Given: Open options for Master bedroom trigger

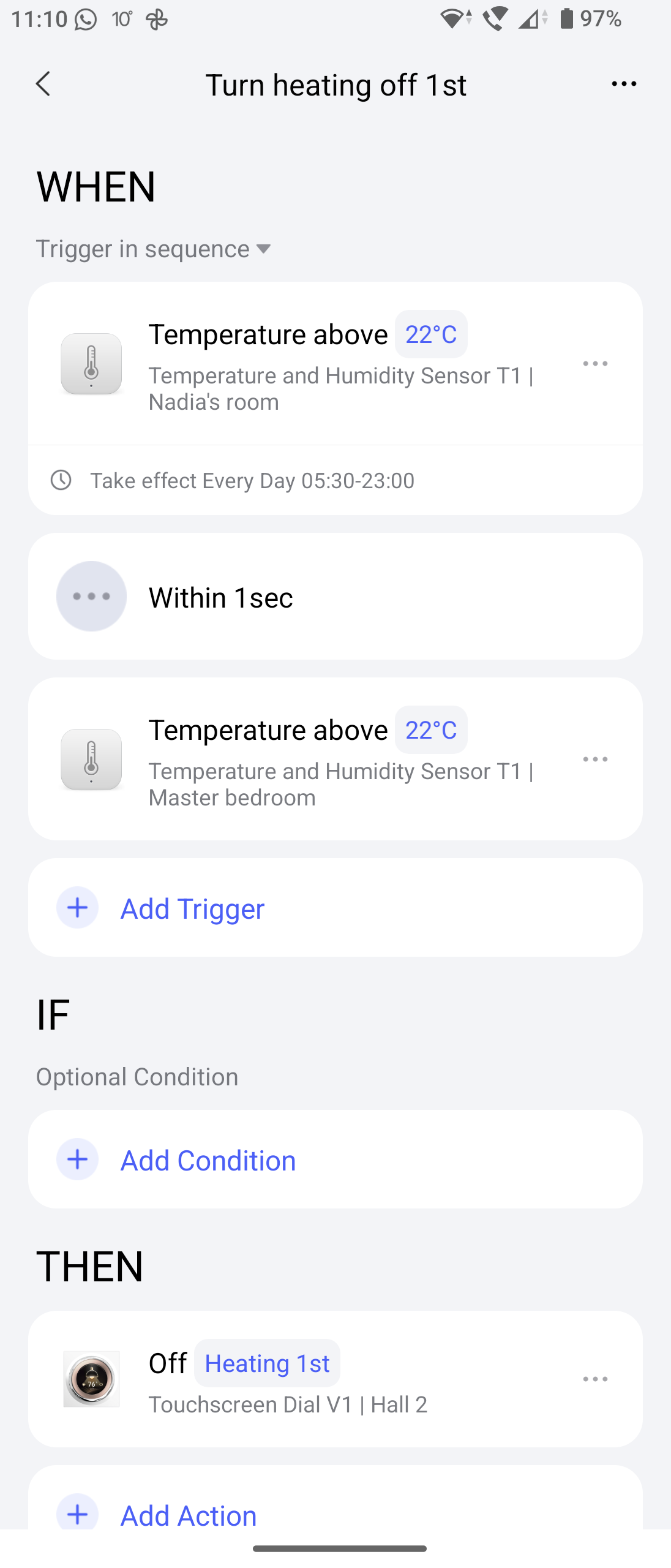Looking at the screenshot, I should (x=595, y=759).
